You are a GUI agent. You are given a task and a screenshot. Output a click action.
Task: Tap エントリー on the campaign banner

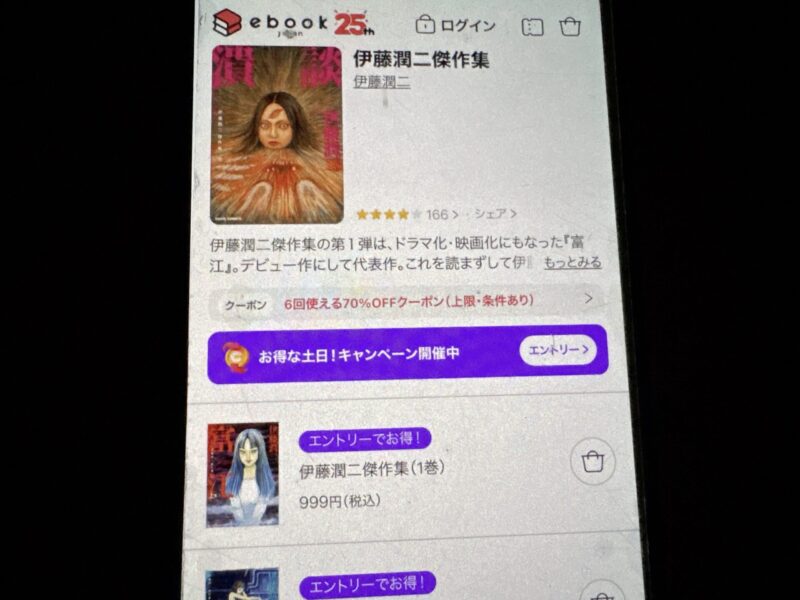tap(557, 350)
